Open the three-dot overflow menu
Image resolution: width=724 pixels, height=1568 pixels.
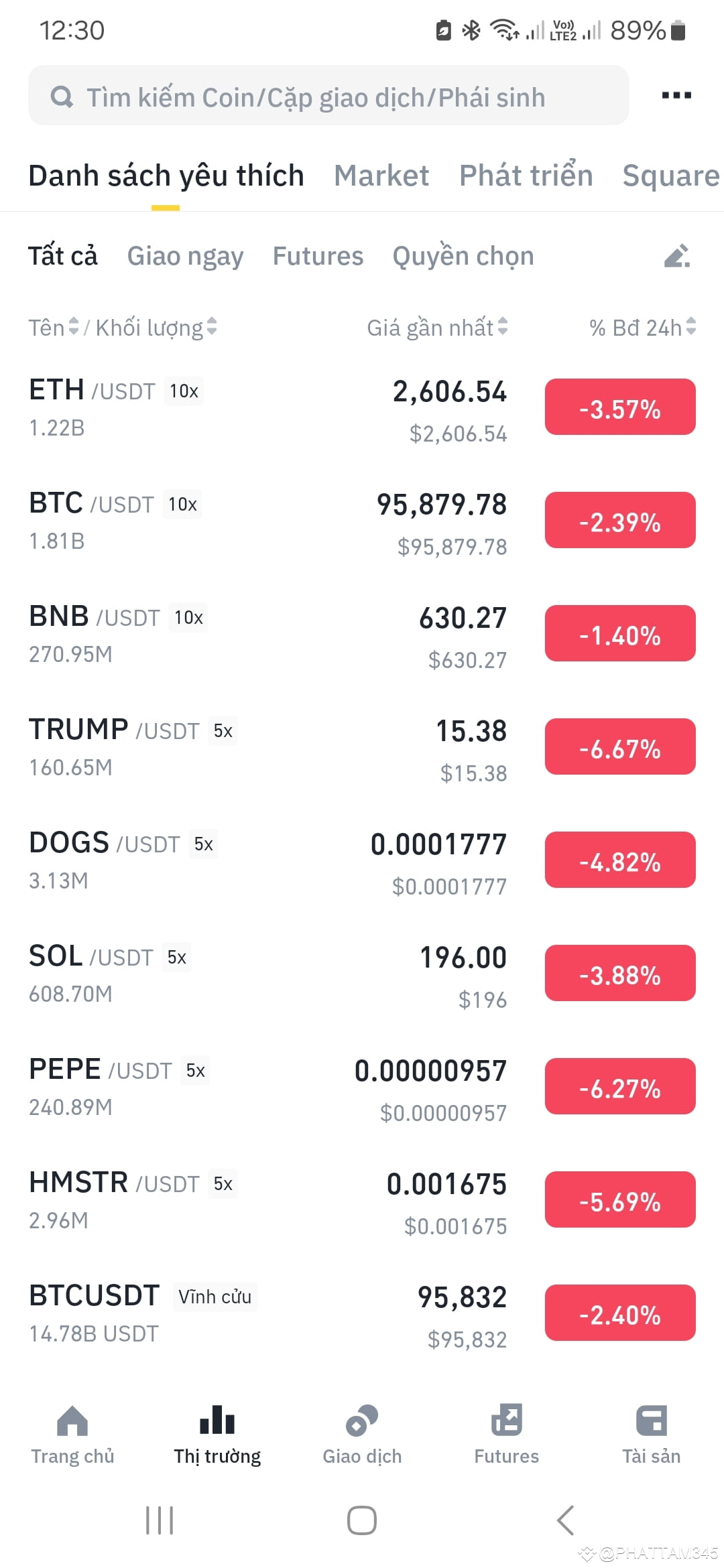(676, 95)
